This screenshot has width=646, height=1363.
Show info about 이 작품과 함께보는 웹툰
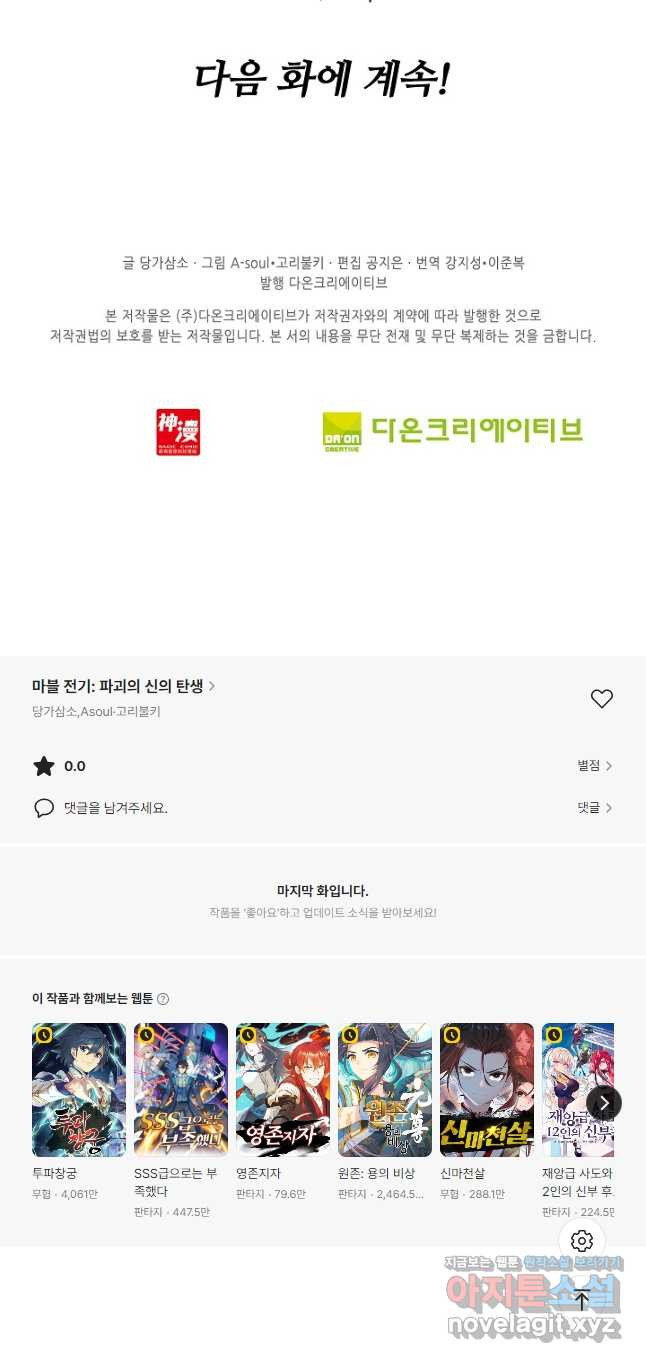(x=163, y=999)
